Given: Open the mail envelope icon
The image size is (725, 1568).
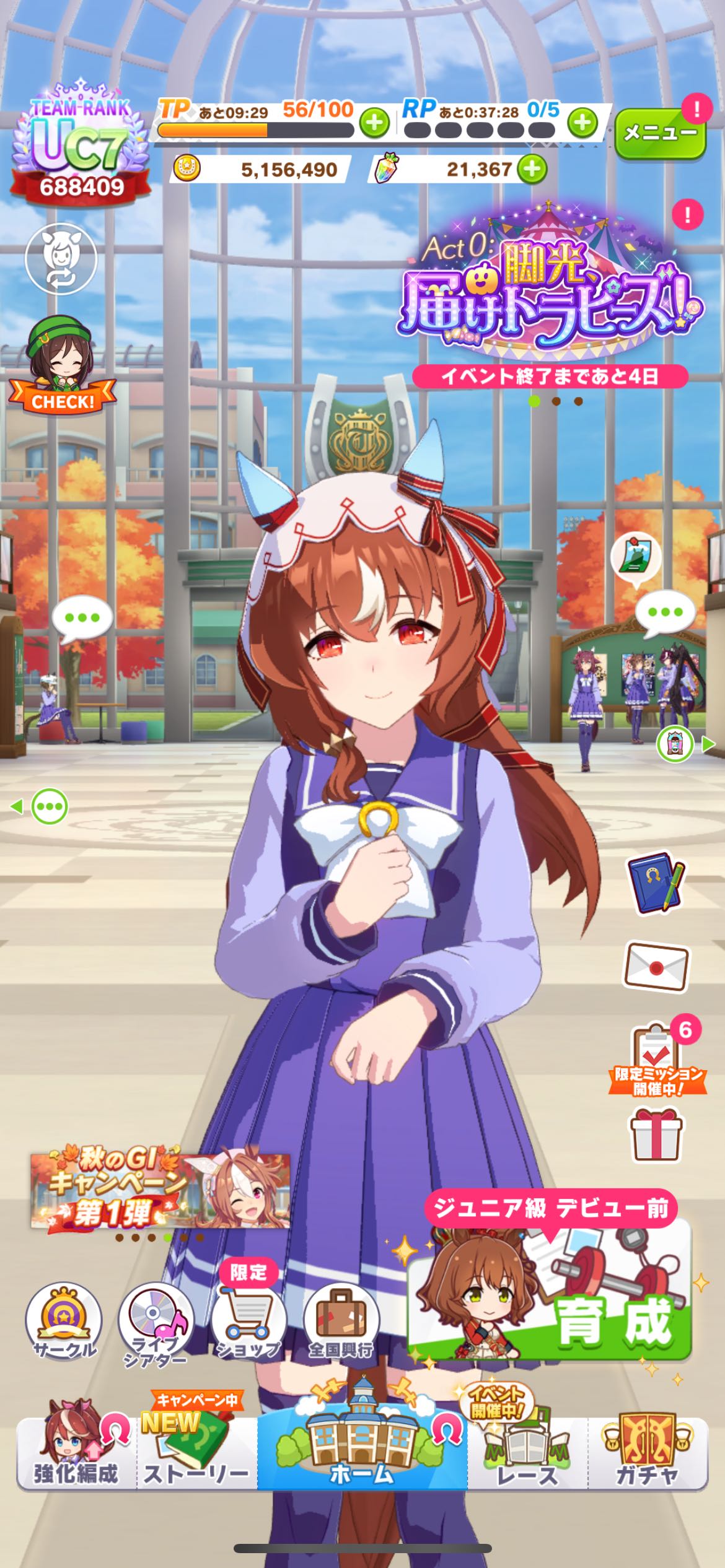Looking at the screenshot, I should pyautogui.click(x=656, y=965).
